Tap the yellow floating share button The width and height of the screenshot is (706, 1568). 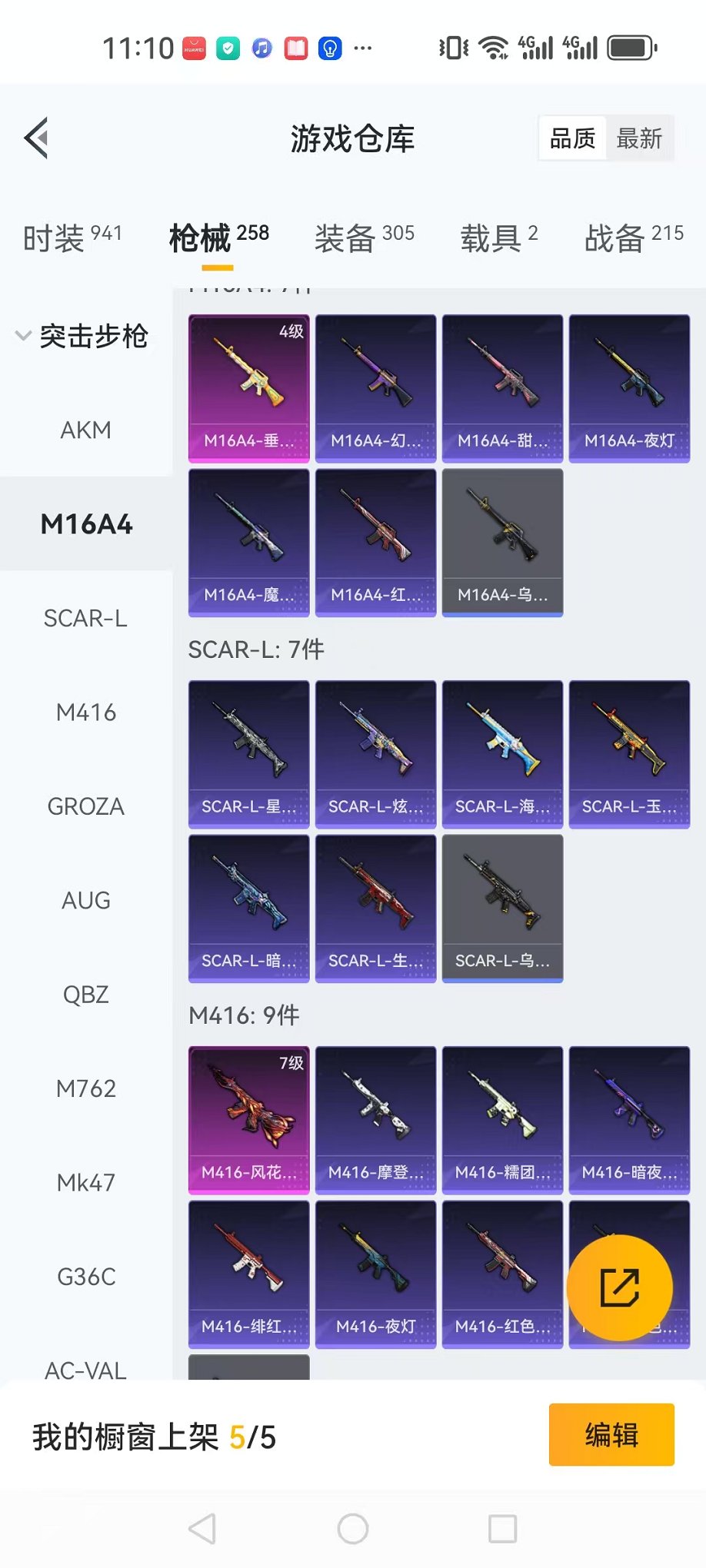[619, 1287]
